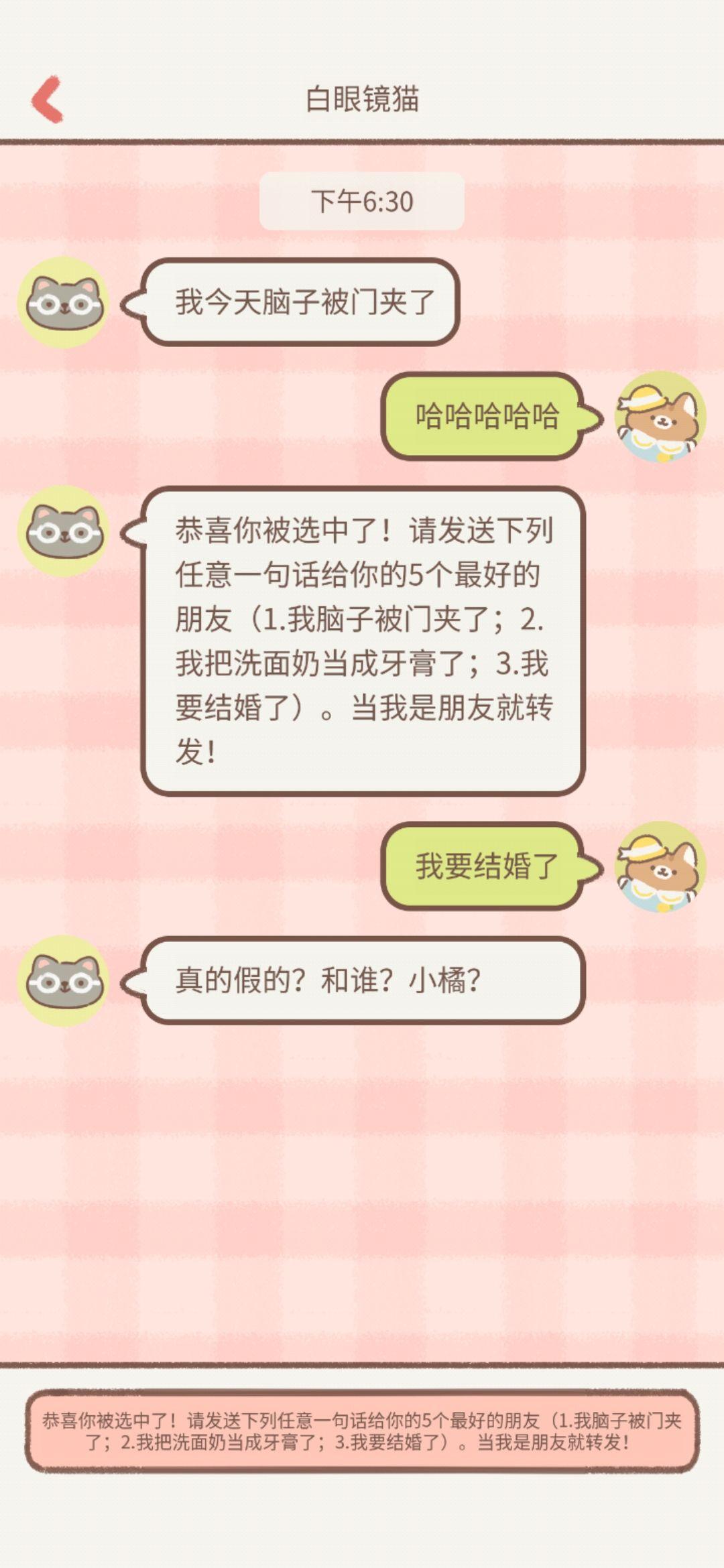Send the reply option starting with 恭喜你被选中了
Image resolution: width=724 pixels, height=1568 pixels.
[362, 1430]
